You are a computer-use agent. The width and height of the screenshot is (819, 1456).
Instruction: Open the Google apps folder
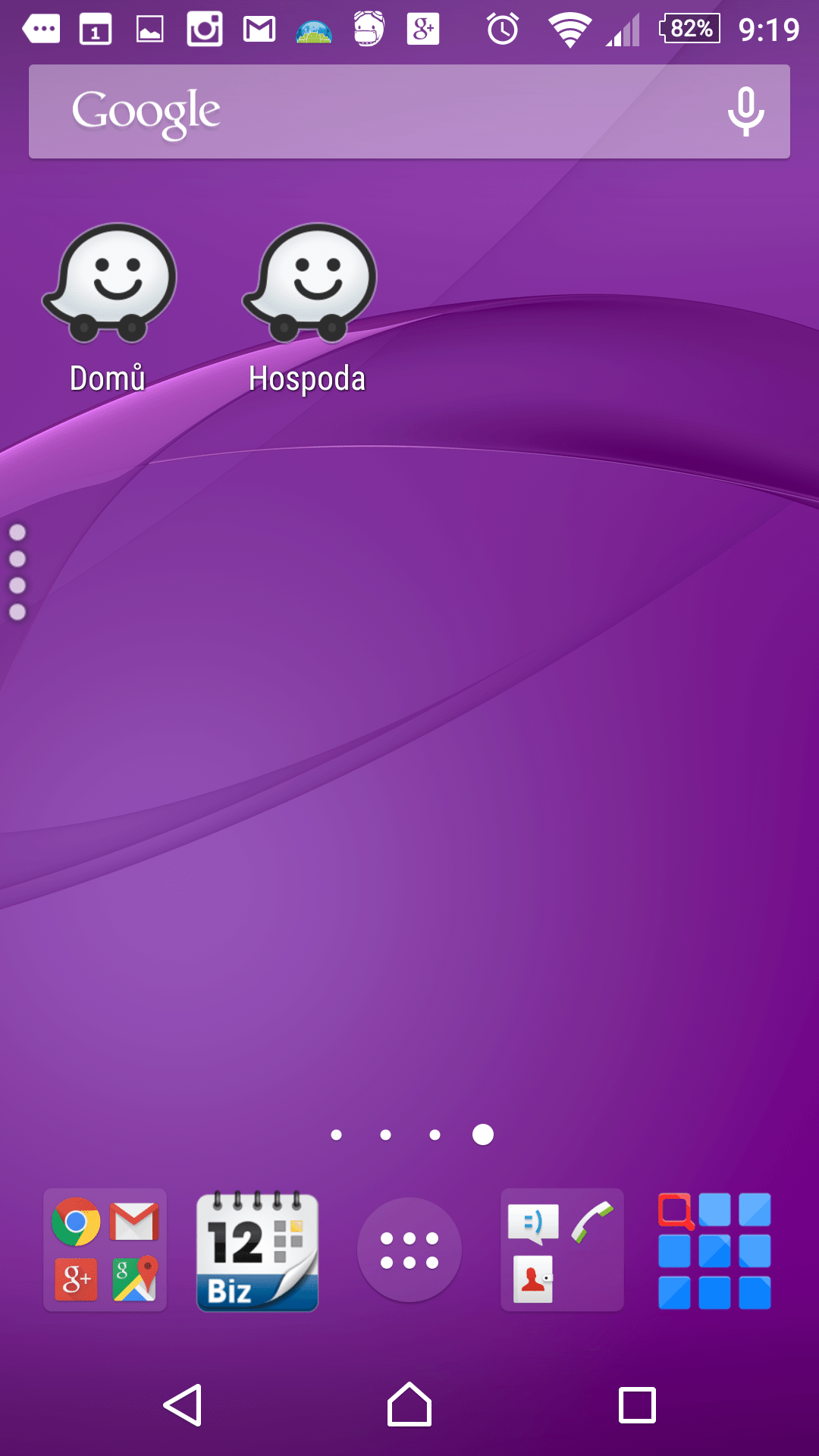[x=105, y=1250]
